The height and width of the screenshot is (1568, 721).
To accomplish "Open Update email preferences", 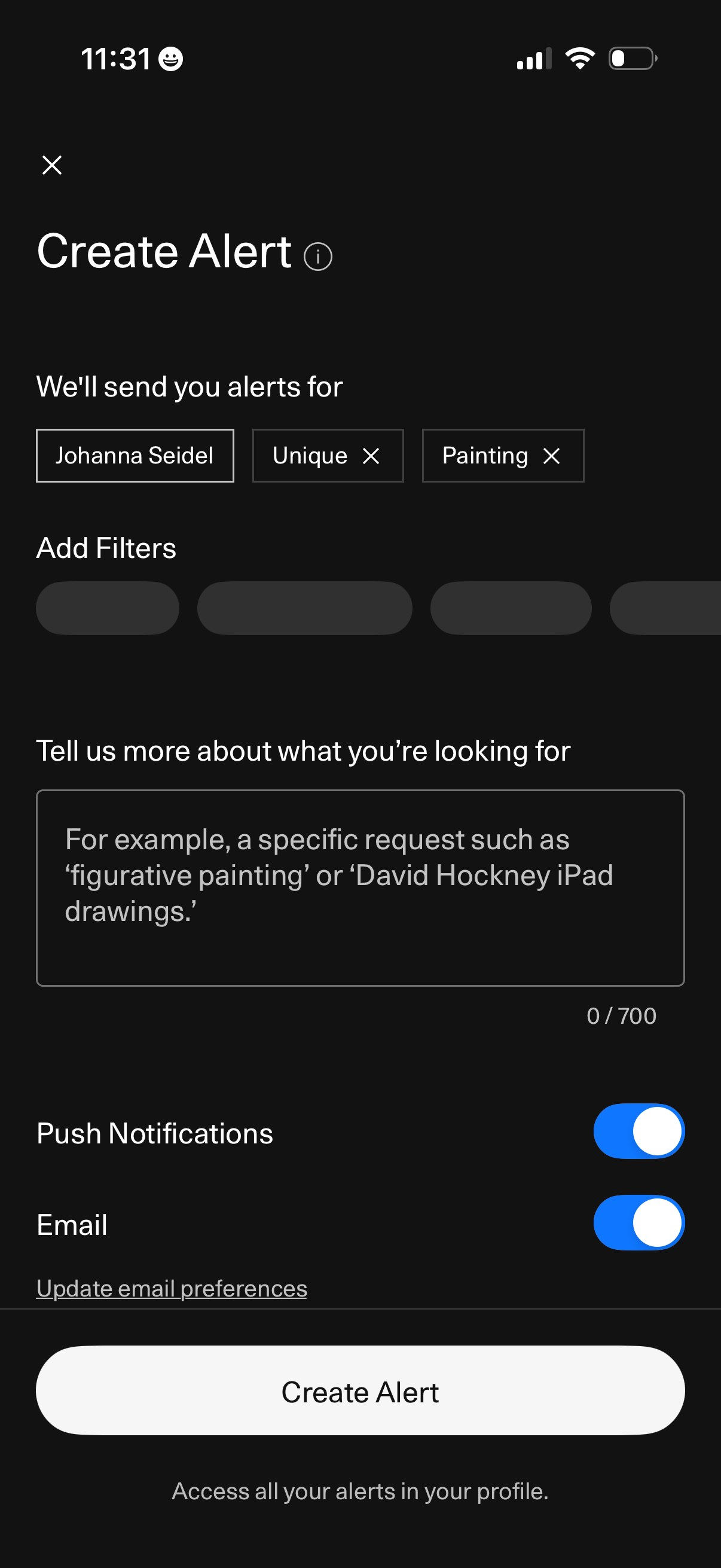I will click(172, 1288).
